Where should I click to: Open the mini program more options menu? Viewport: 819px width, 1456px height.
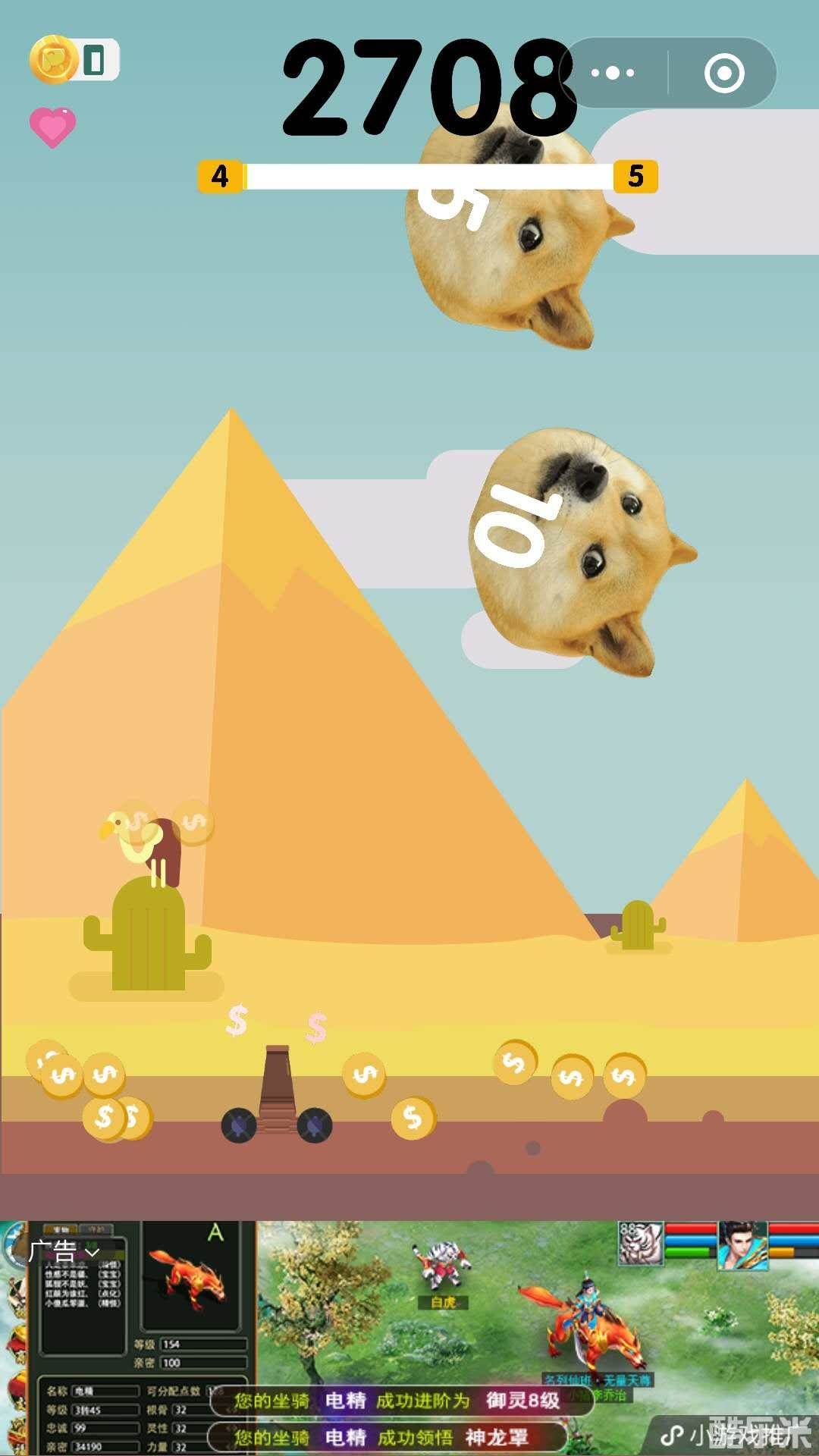(613, 73)
